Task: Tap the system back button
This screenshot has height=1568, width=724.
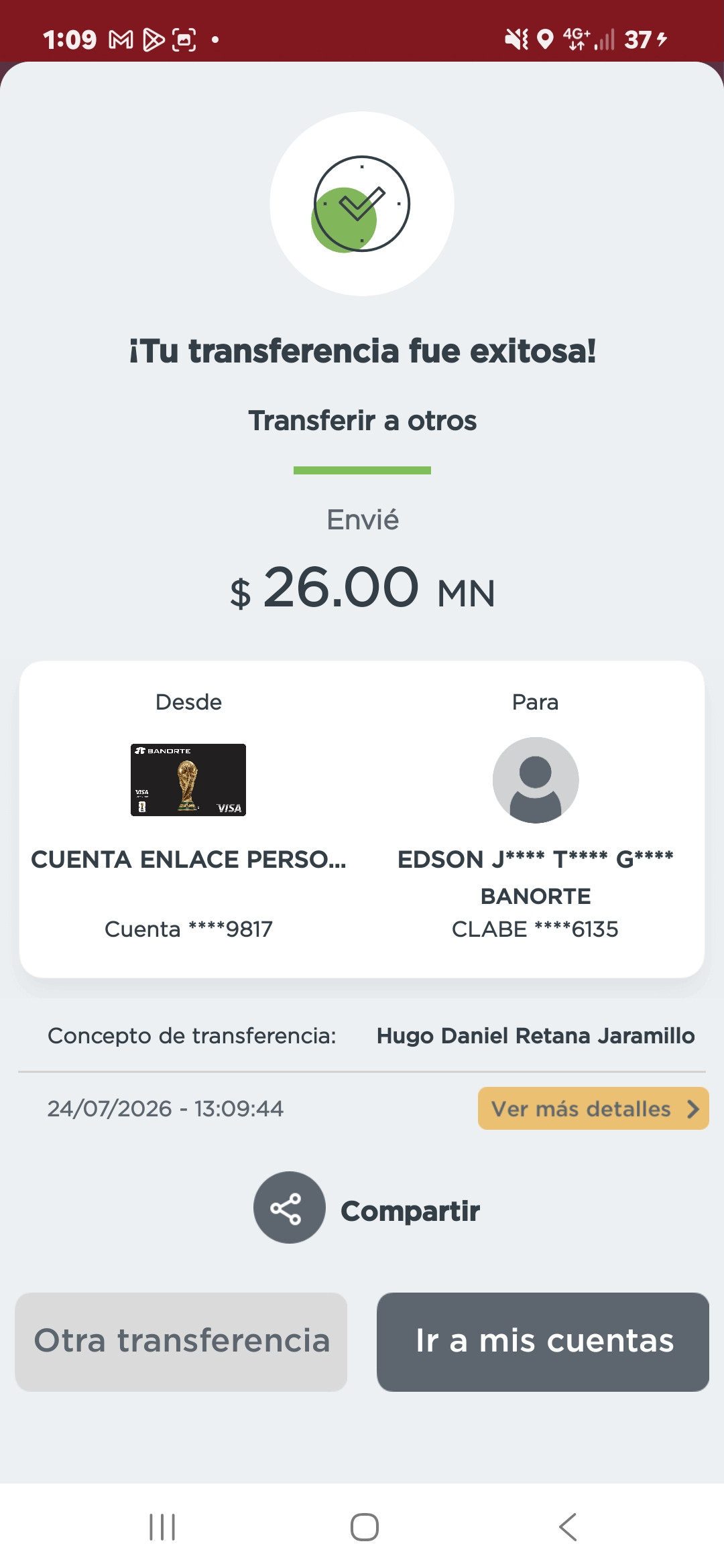Action: click(567, 1527)
